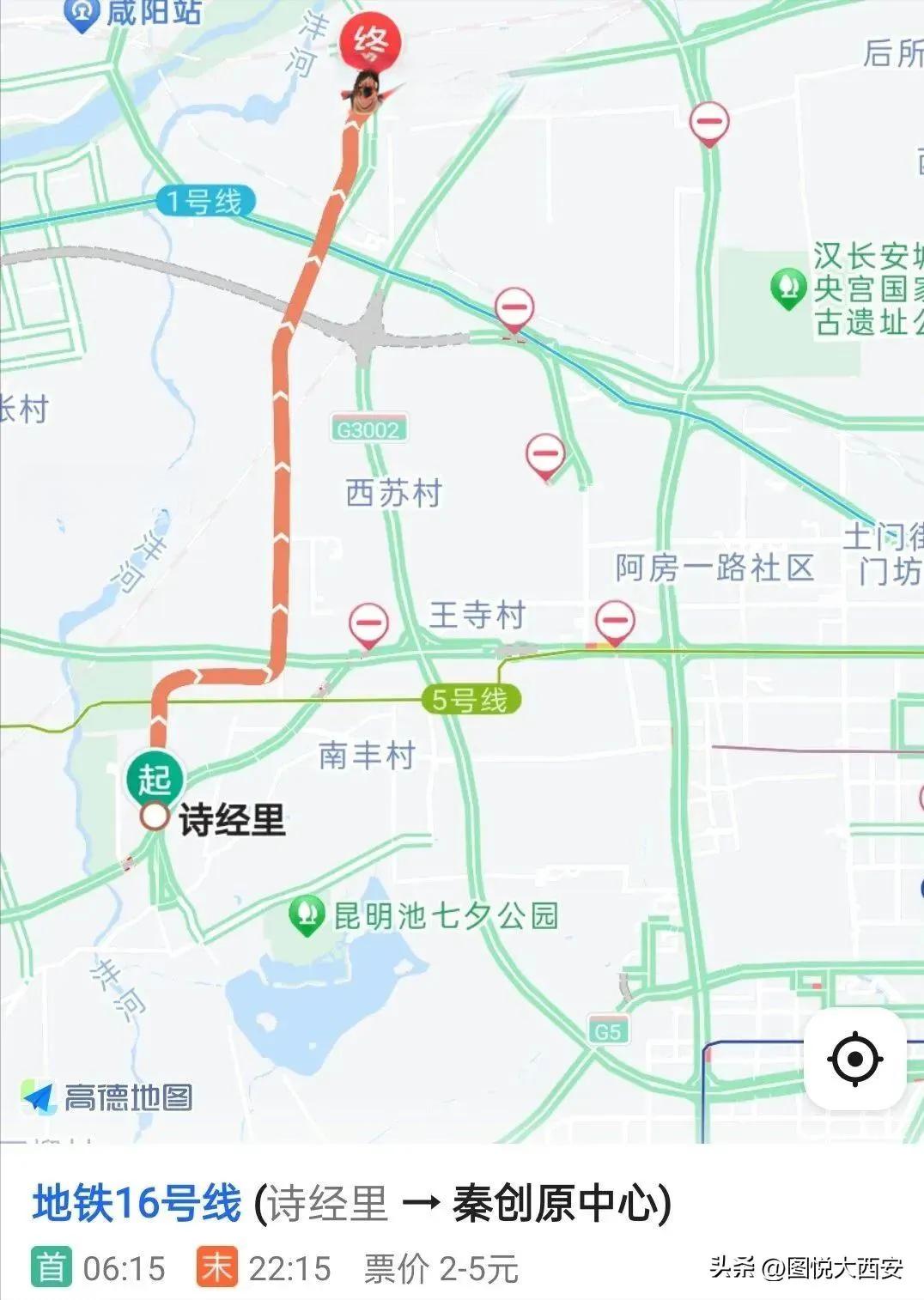Select the 诗经里 station point
Viewport: 924px width, 1300px height.
point(155,816)
